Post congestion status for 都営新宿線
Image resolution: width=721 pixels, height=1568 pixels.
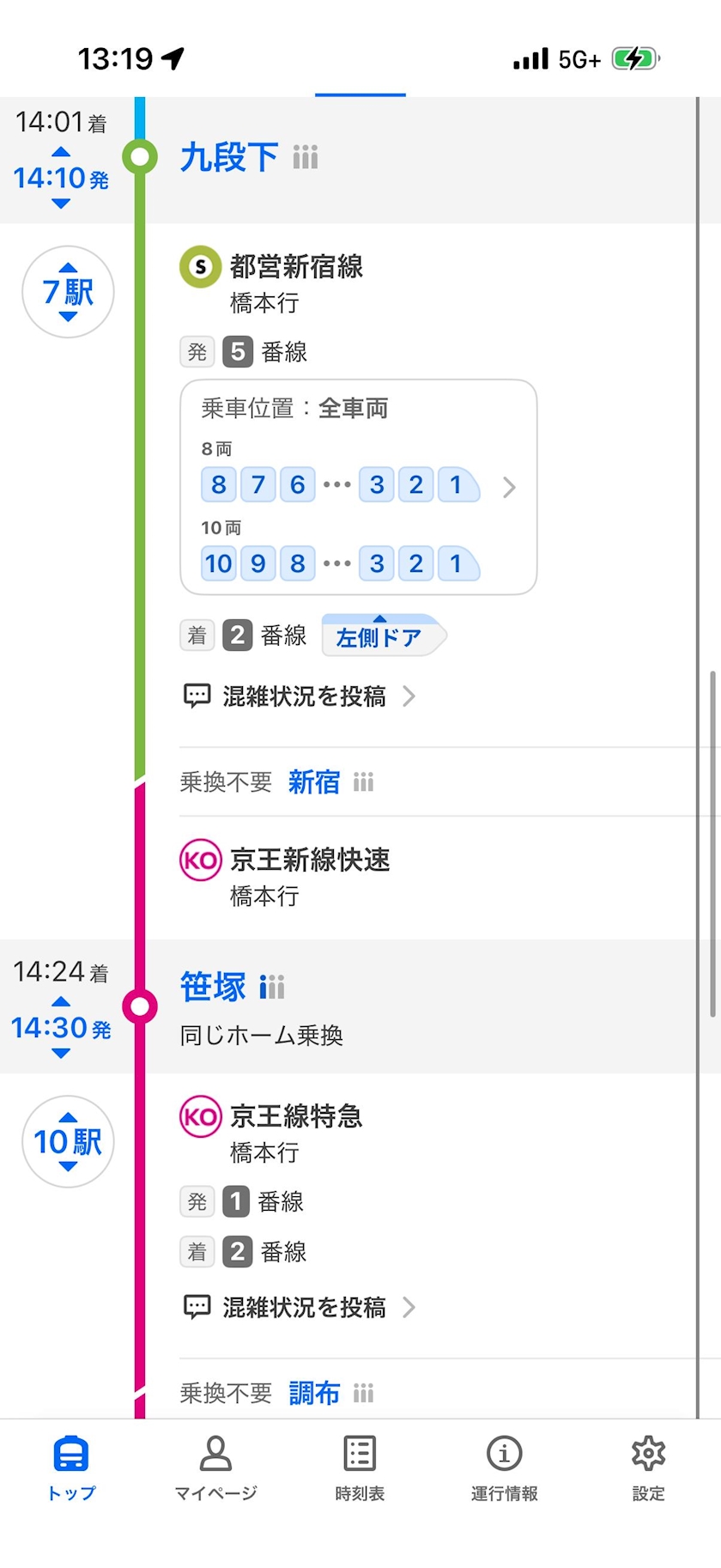point(300,696)
